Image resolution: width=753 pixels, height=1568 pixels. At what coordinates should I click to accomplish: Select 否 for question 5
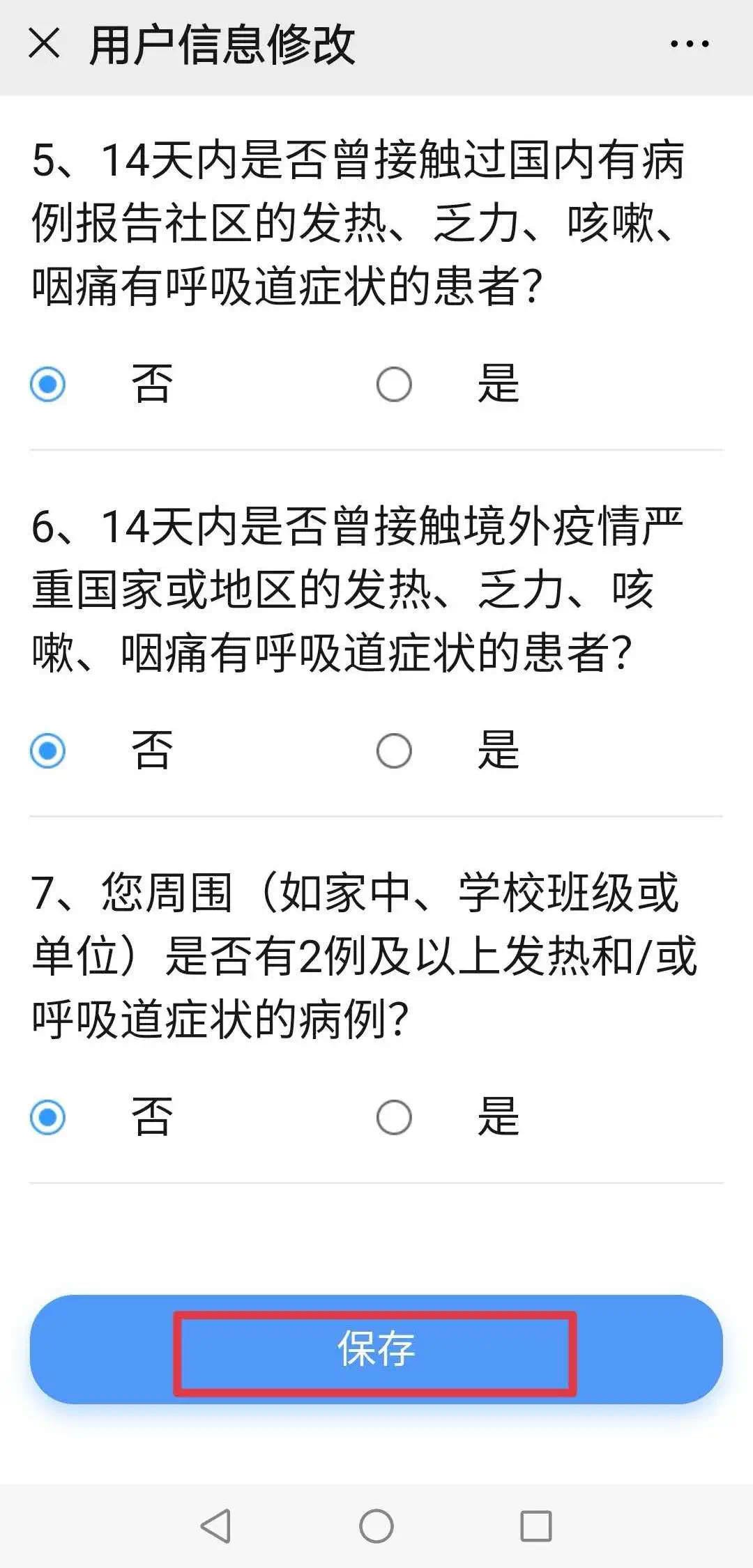[48, 384]
